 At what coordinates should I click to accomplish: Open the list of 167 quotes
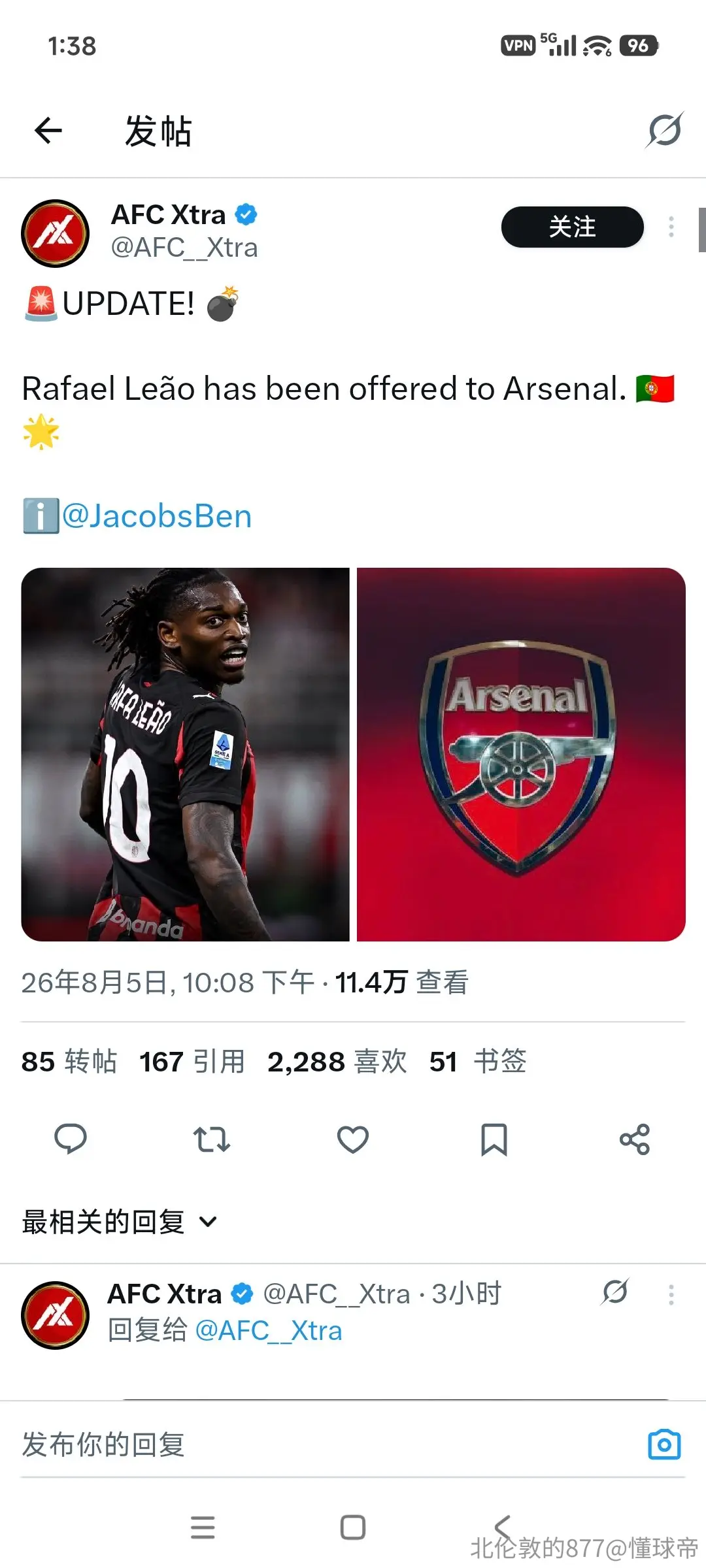[192, 1061]
